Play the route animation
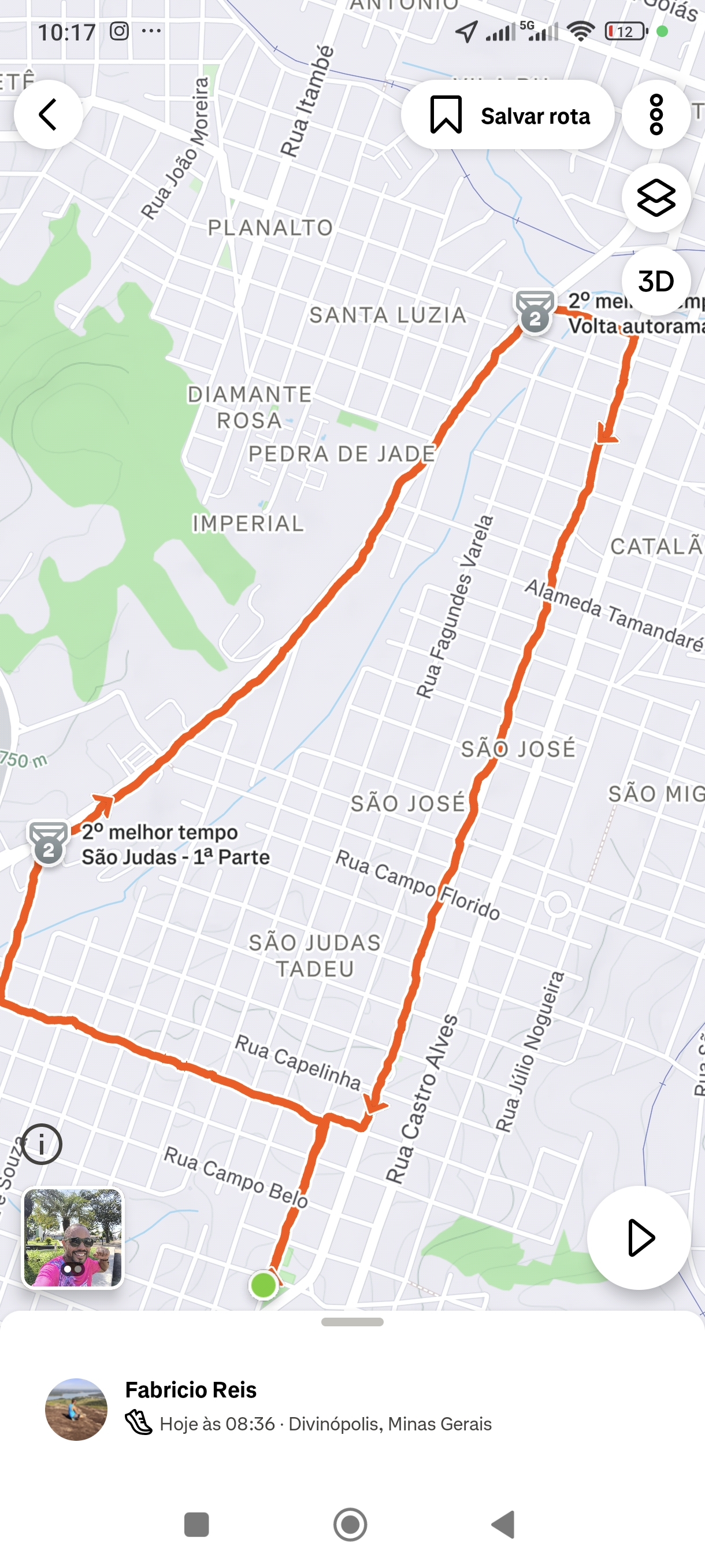 pyautogui.click(x=639, y=1237)
